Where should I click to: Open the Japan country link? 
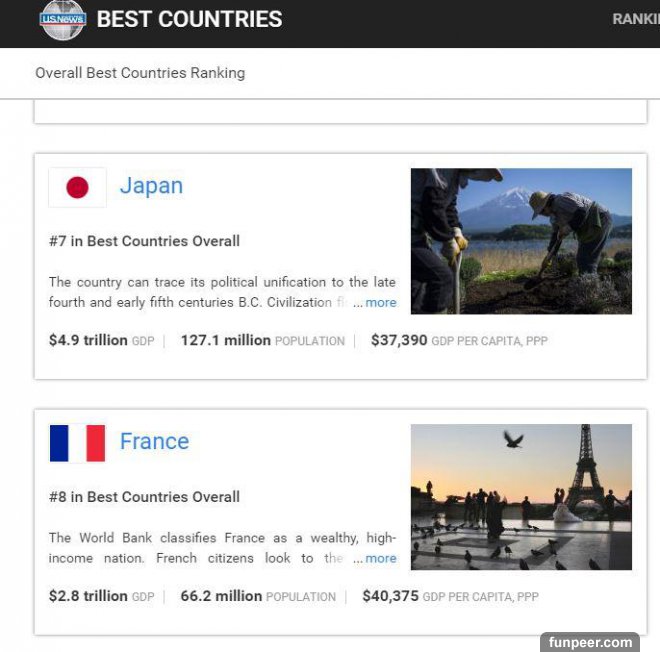(x=151, y=186)
